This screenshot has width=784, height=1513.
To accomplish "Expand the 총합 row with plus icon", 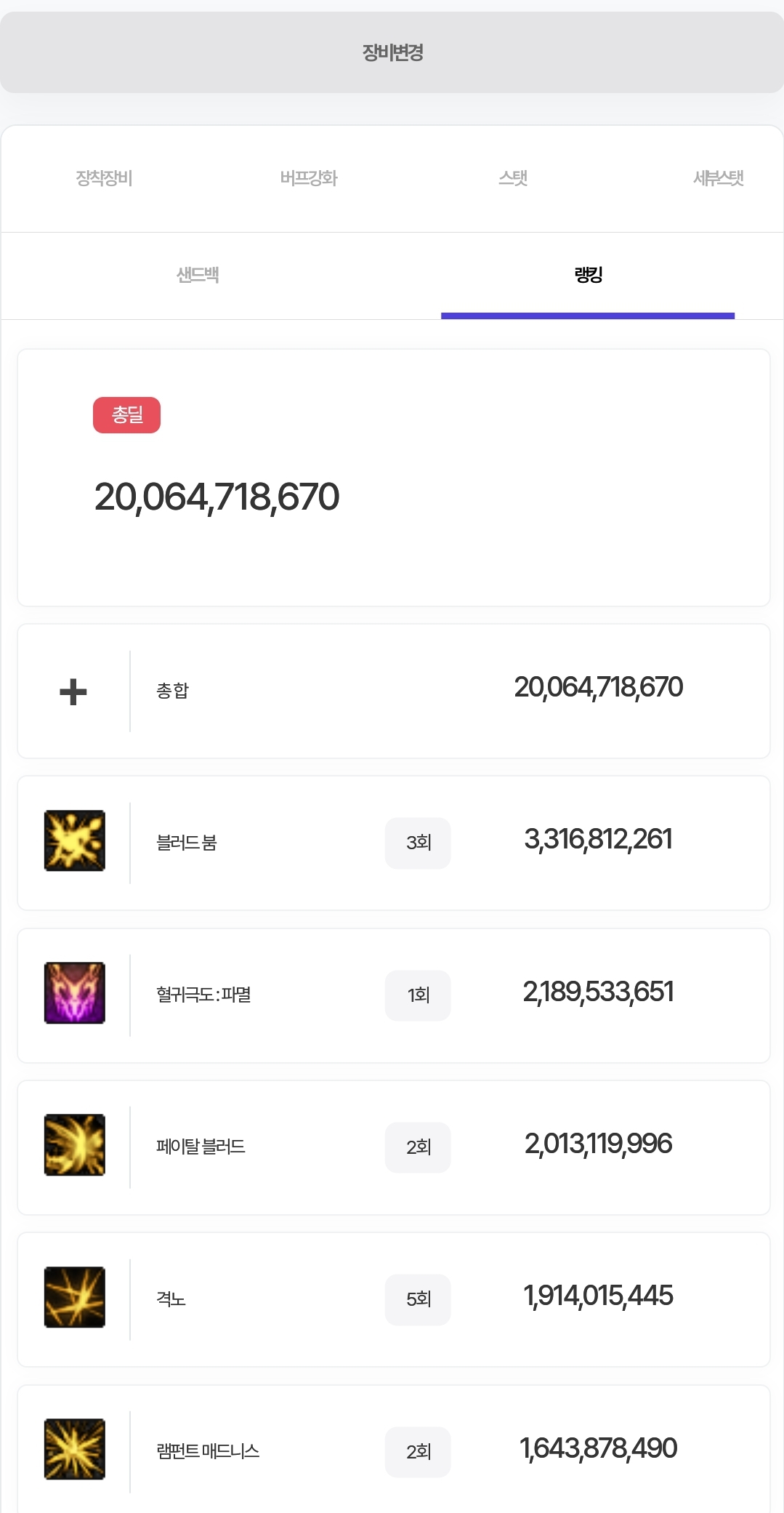I will tap(73, 691).
